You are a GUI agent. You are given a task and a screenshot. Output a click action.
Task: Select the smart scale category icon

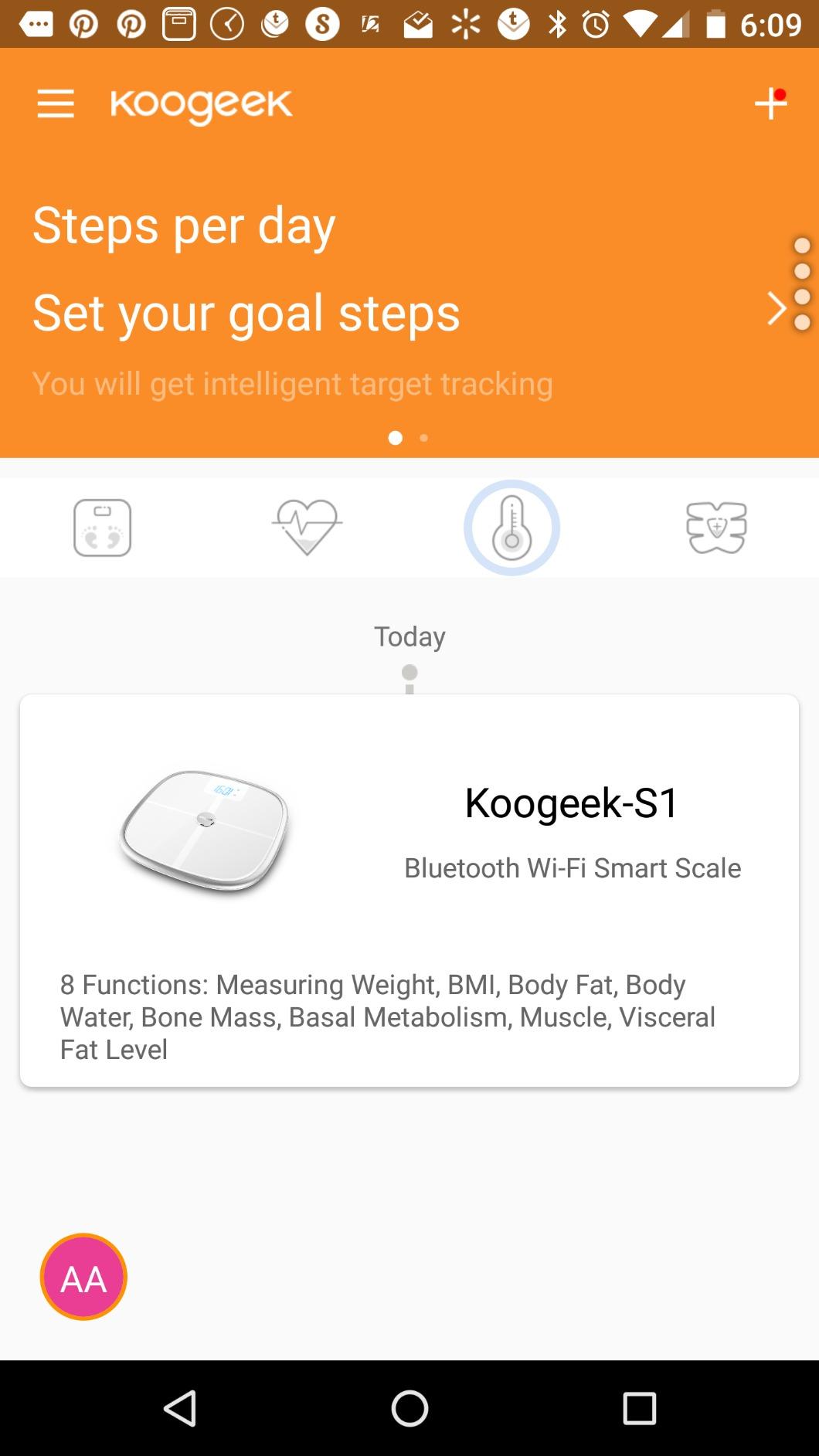click(102, 528)
